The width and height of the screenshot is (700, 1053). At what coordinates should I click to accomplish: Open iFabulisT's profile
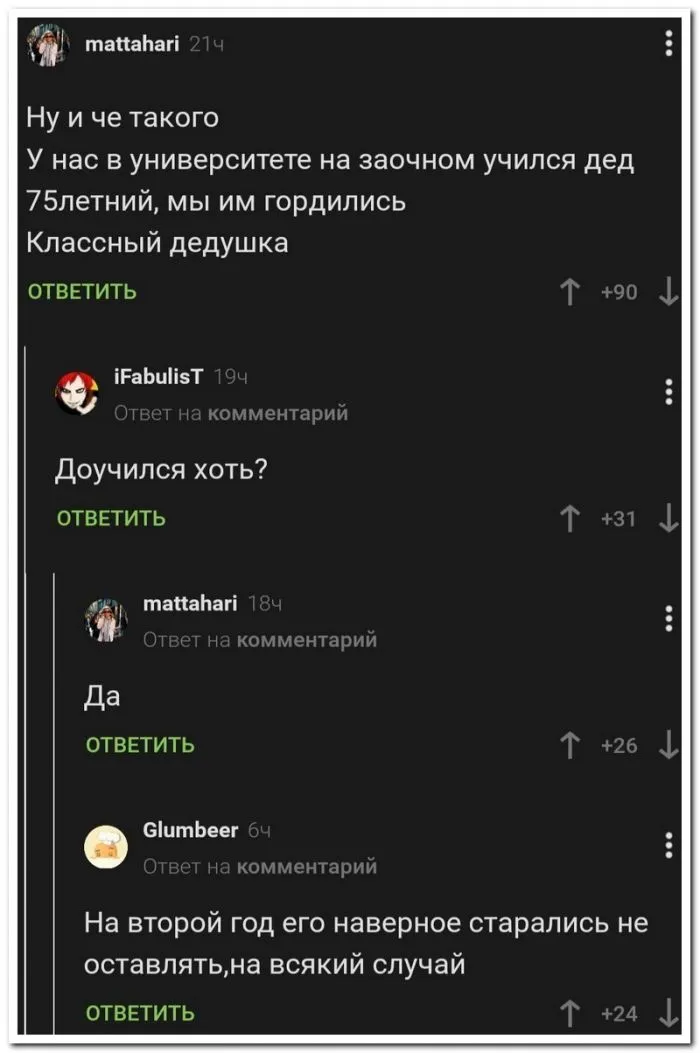[158, 376]
